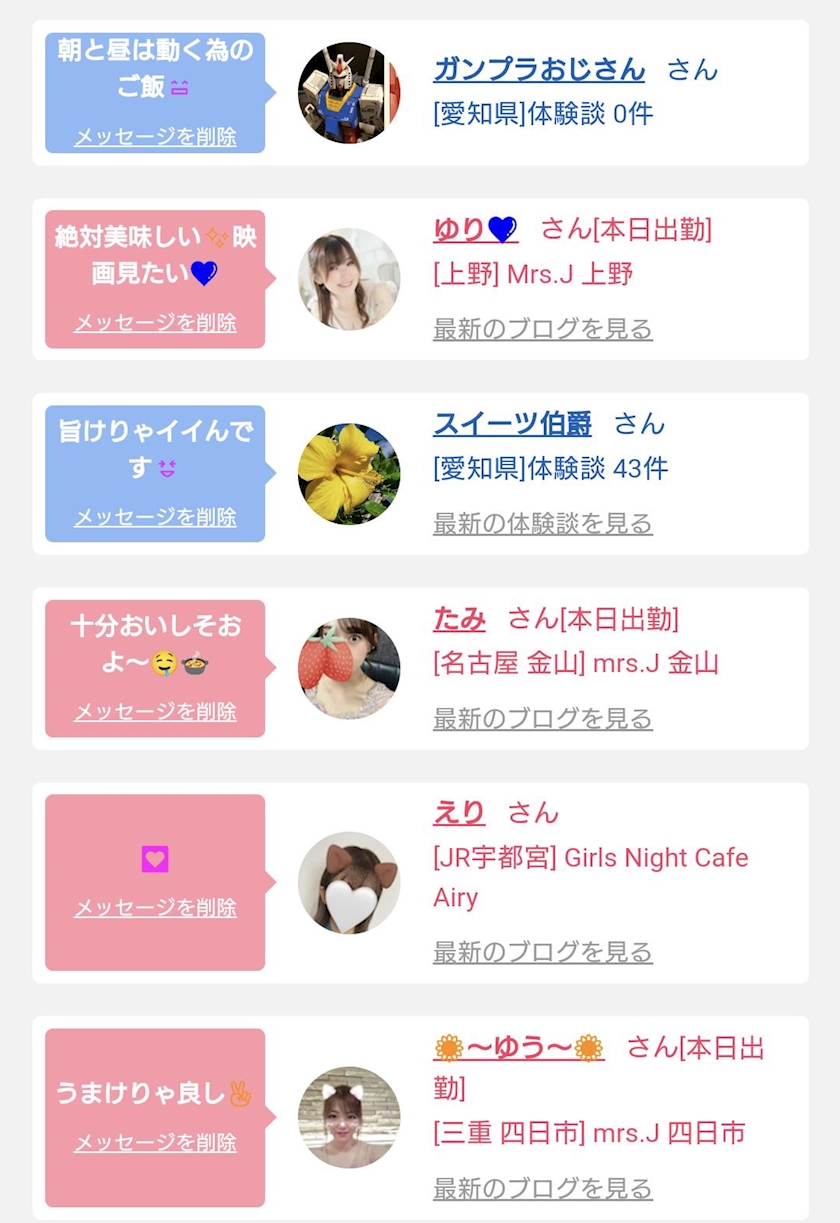The image size is (840, 1223).
Task: Delete the 旨けりゃイイんです message
Action: tap(155, 517)
